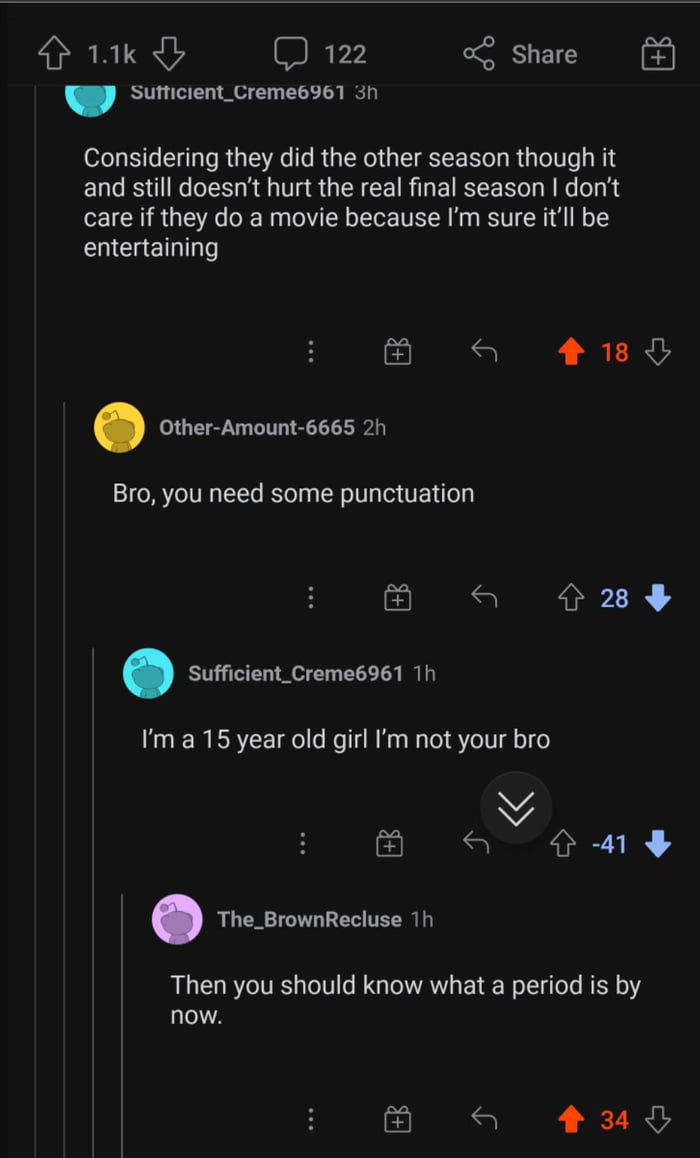Image resolution: width=700 pixels, height=1158 pixels.
Task: Open Other-Amount-6665's profile
Action: (x=256, y=427)
